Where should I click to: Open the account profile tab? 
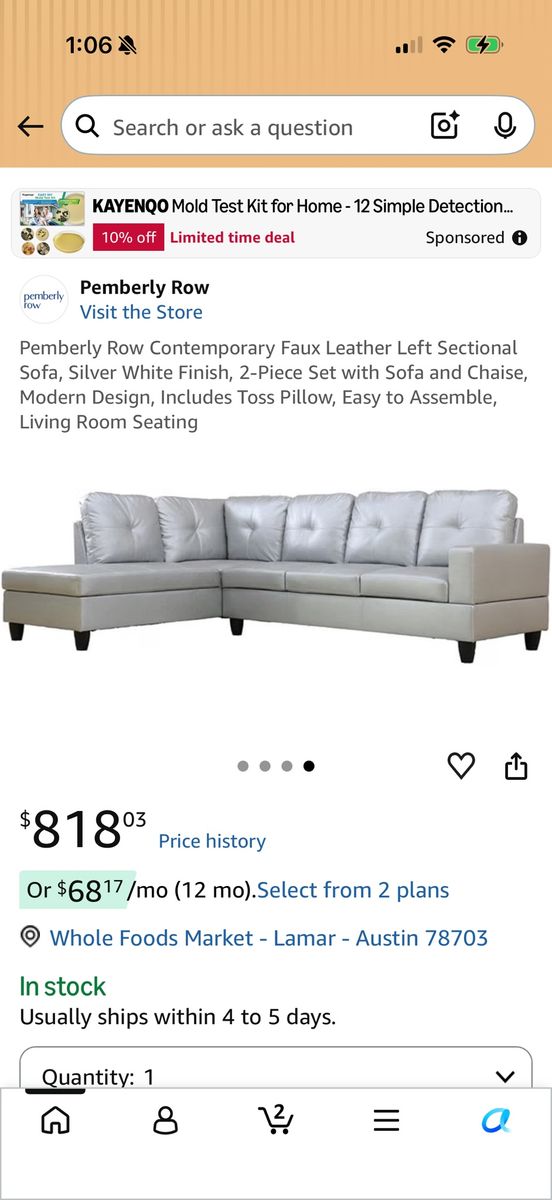(x=165, y=1120)
